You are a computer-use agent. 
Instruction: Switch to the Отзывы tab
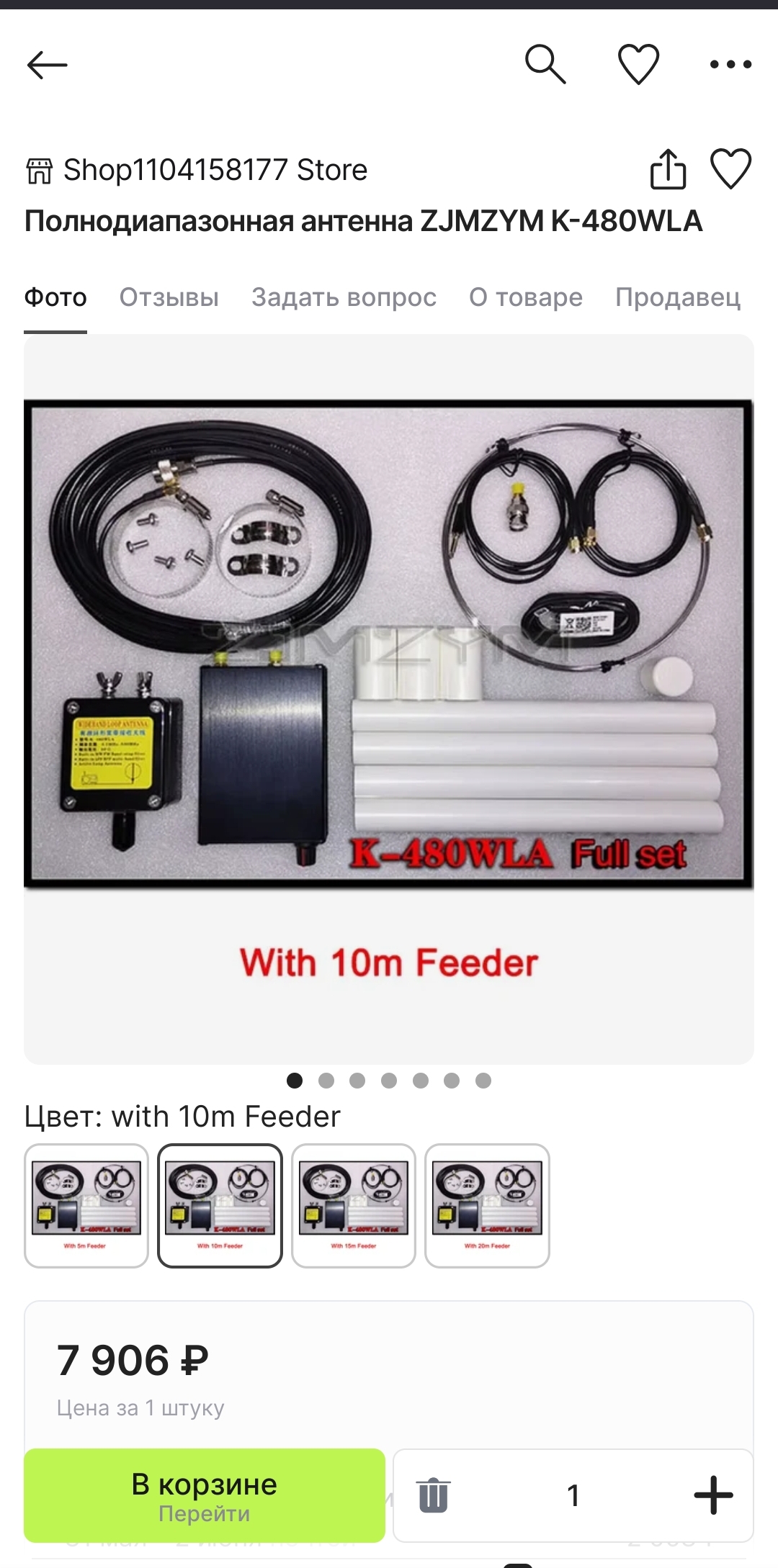click(x=169, y=297)
